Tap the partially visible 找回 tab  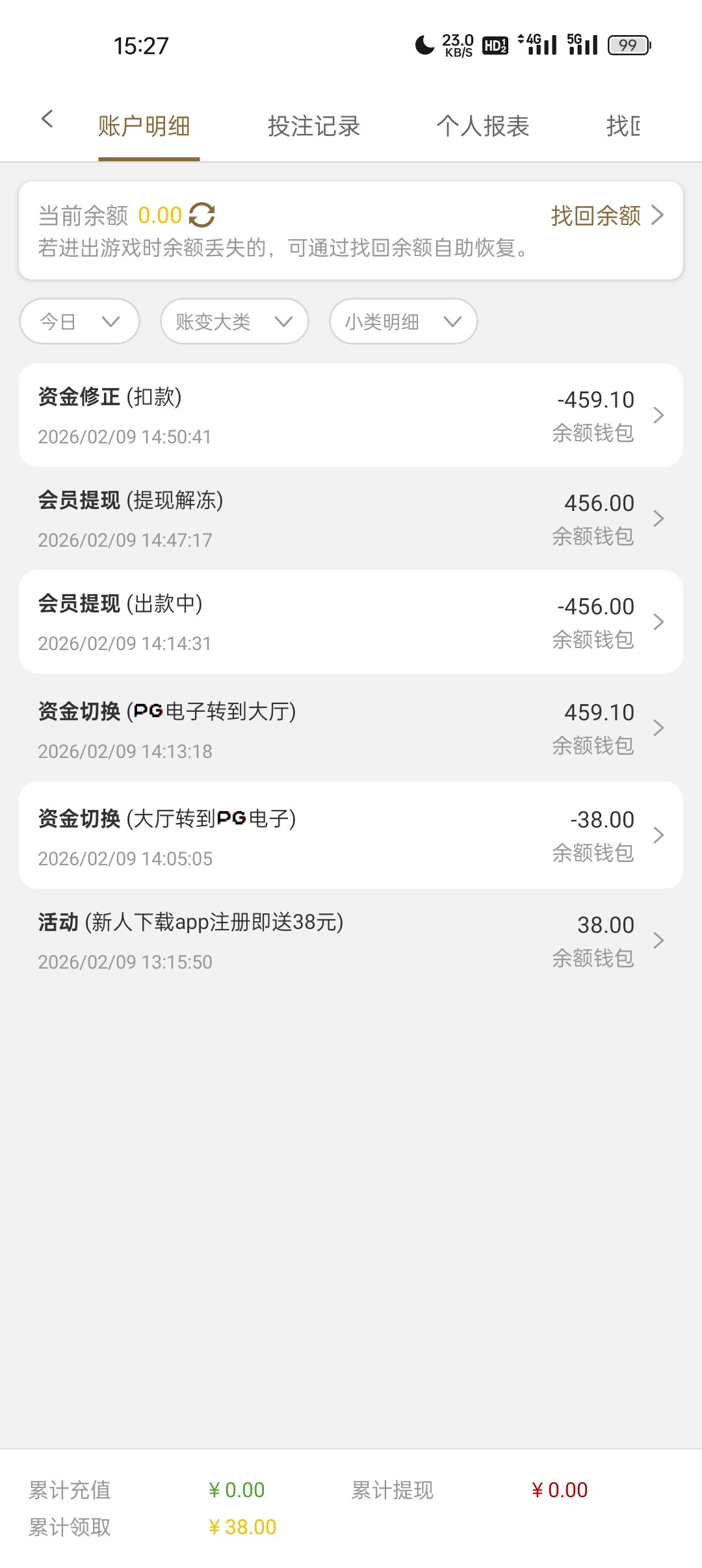623,126
